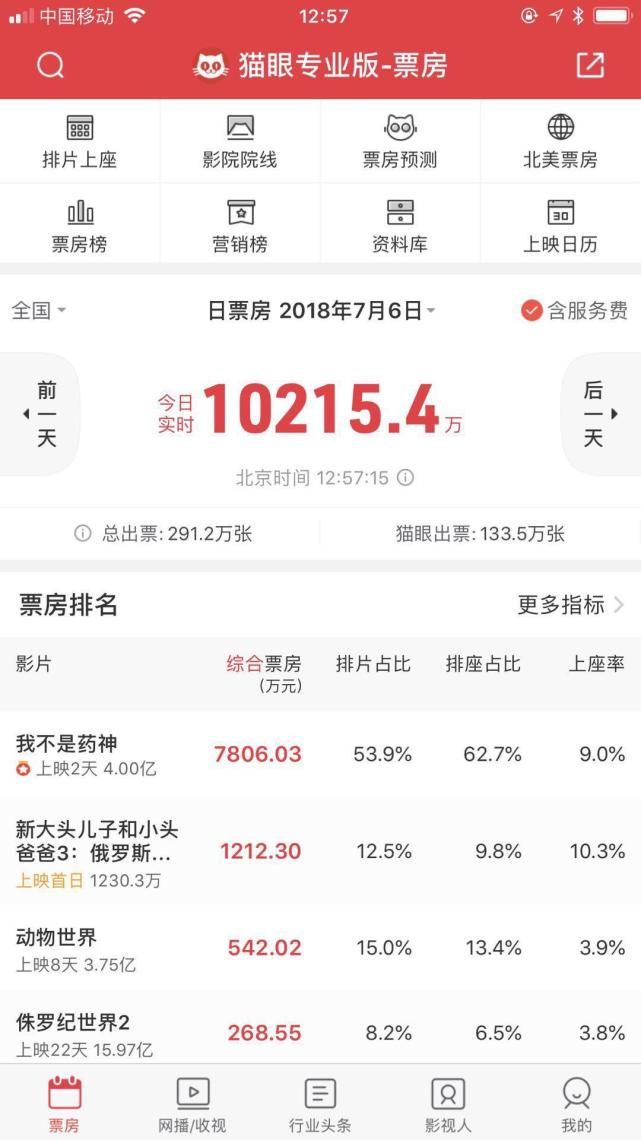641x1140 pixels.
Task: Open 更多指标 more indicators
Action: [x=571, y=605]
